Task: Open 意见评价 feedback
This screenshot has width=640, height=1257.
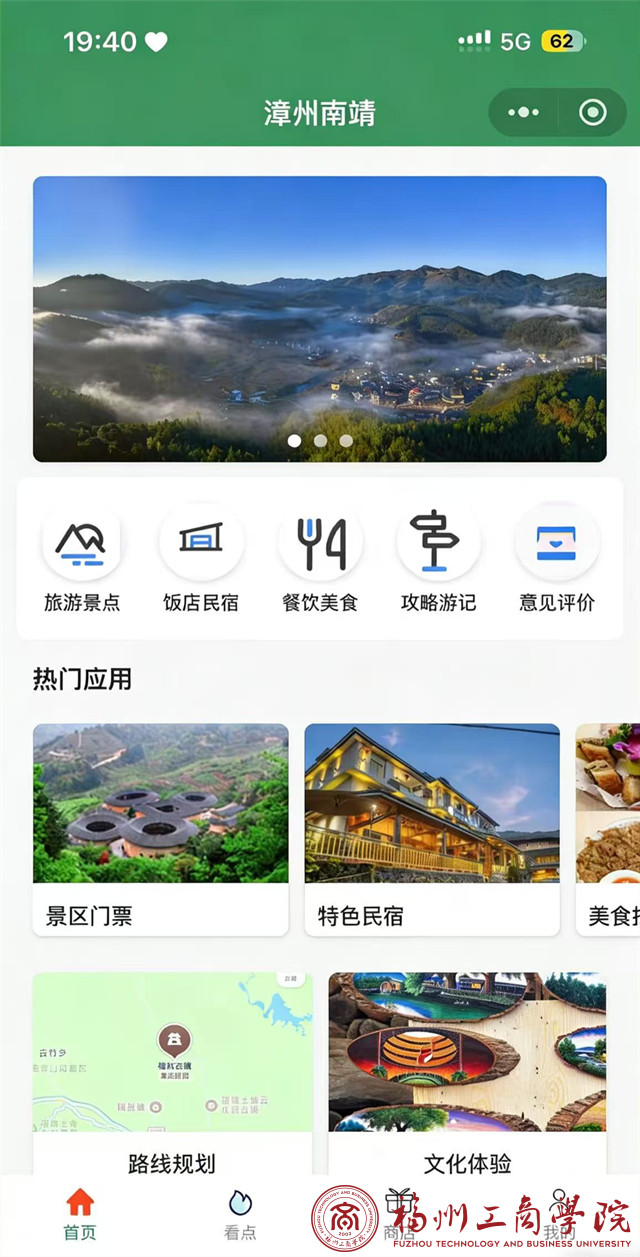Action: coord(557,558)
